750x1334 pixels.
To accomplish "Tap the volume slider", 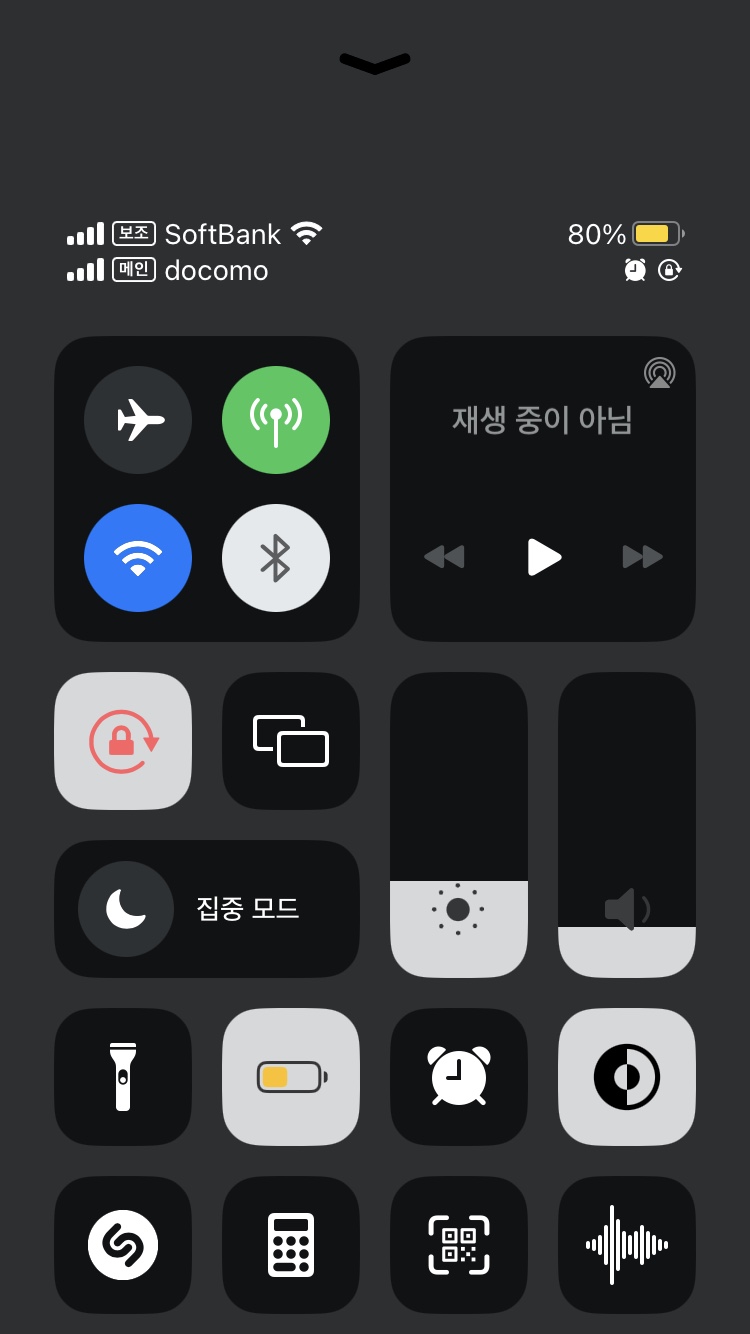I will (627, 825).
